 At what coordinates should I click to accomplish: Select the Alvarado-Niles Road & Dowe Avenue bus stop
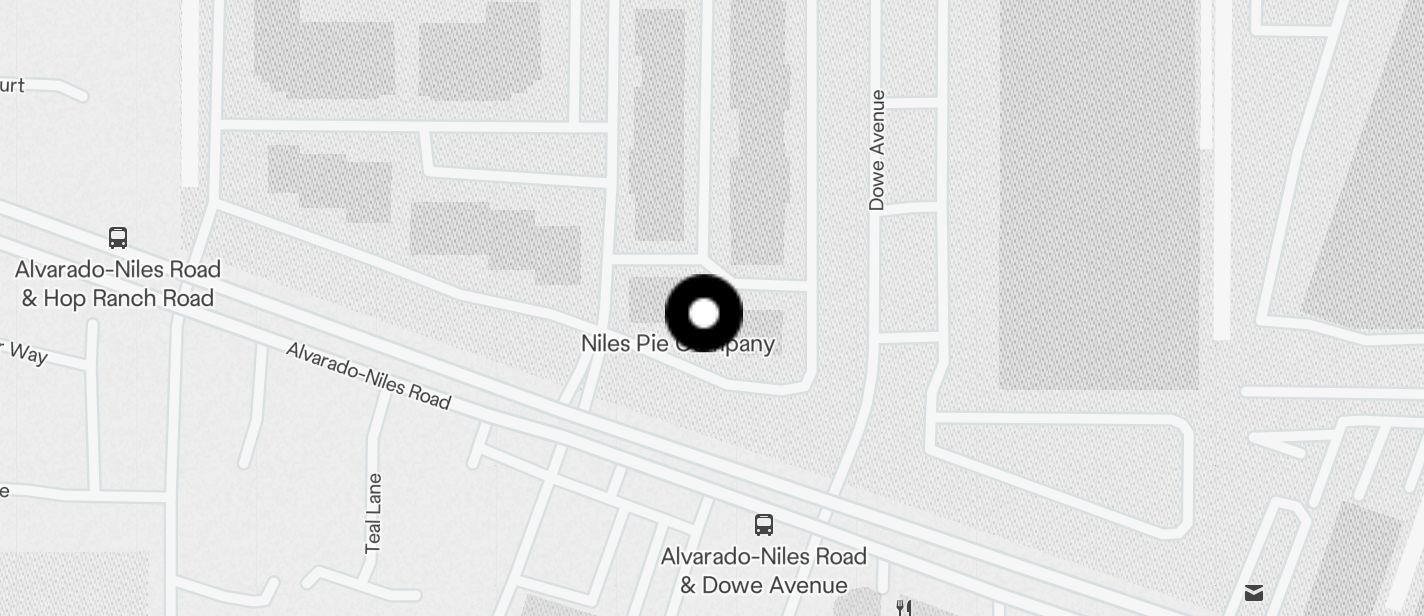tap(764, 524)
